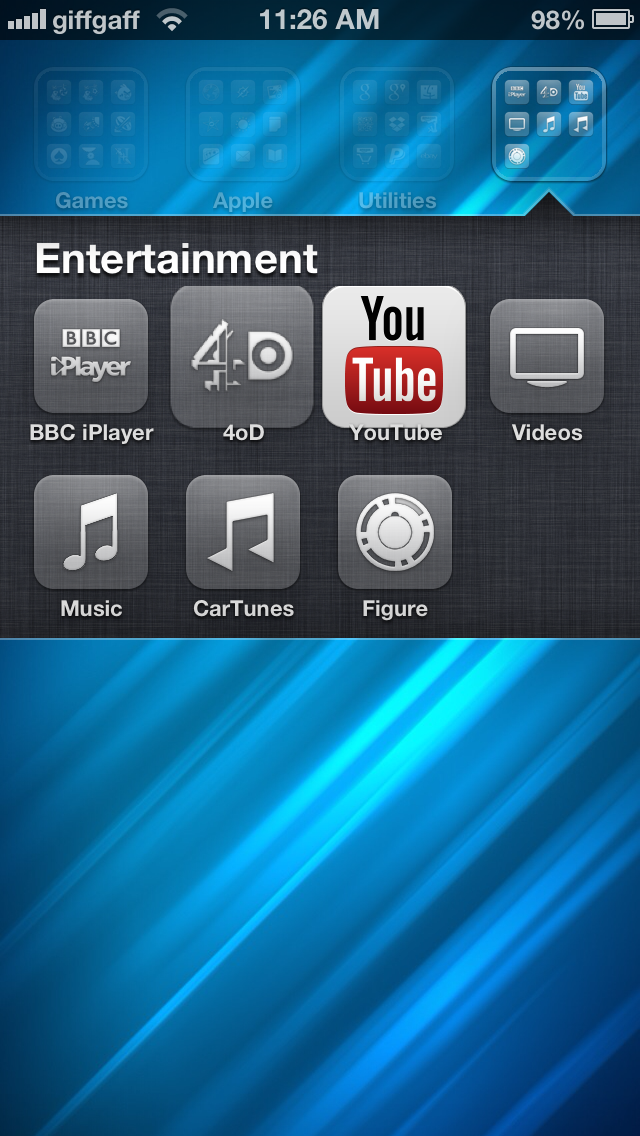Open YouTube

pyautogui.click(x=394, y=356)
